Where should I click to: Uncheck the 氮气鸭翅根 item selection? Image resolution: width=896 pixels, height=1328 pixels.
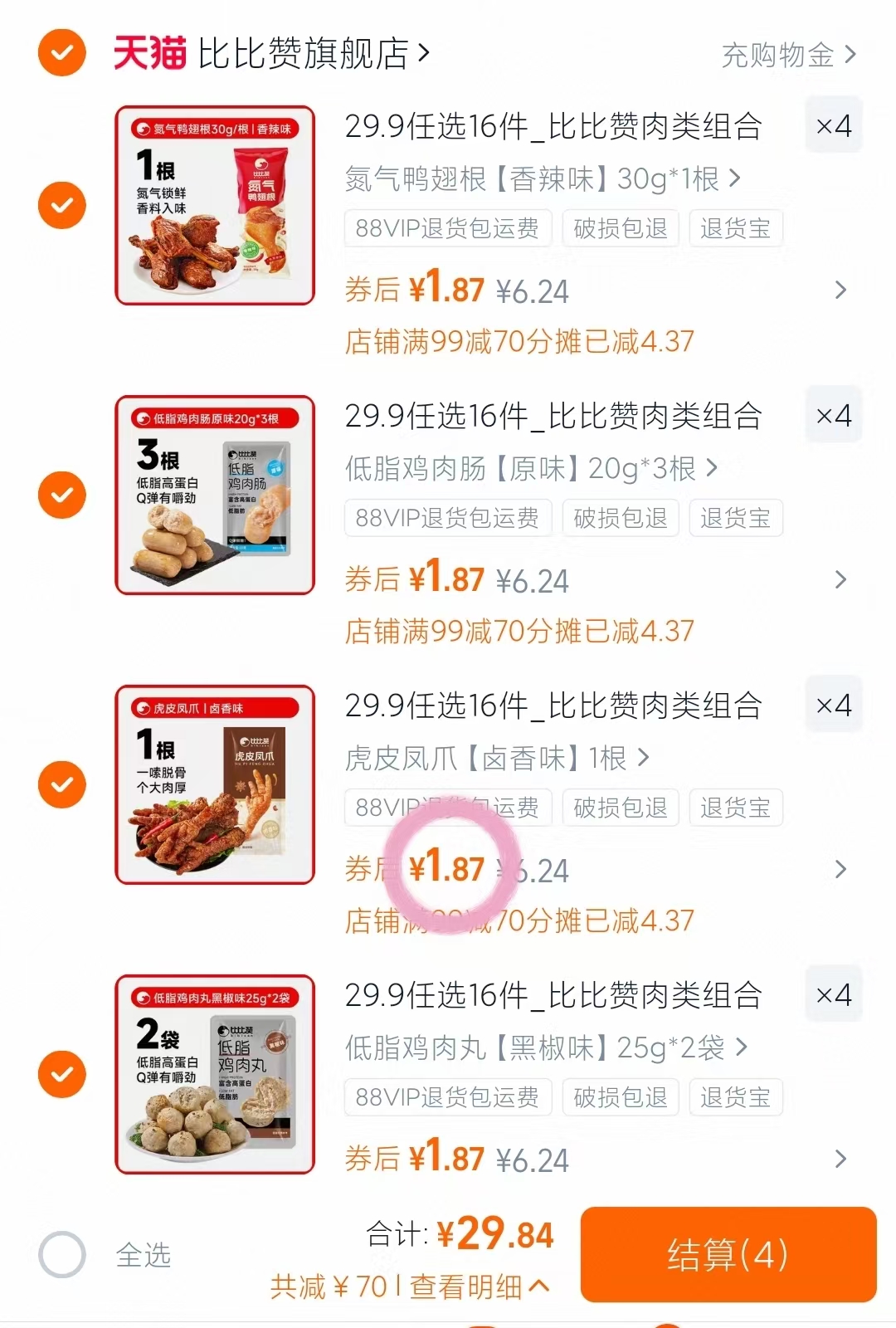click(x=61, y=203)
